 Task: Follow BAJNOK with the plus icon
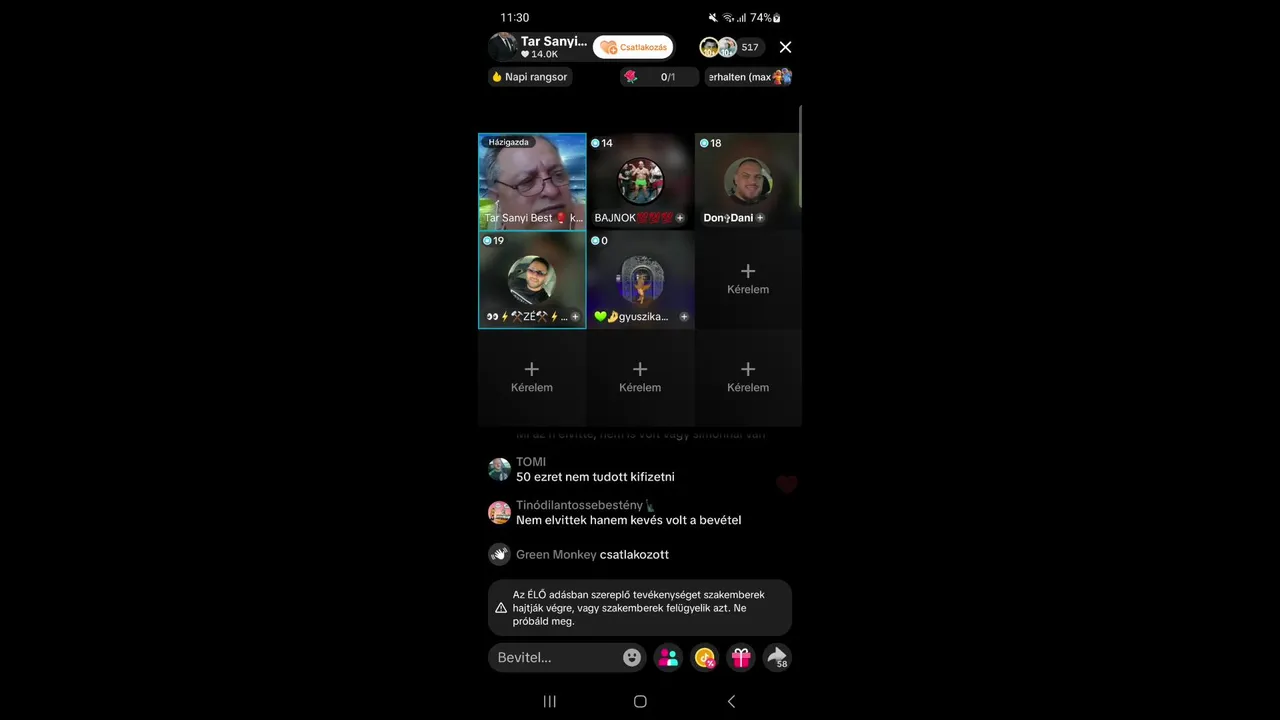(x=680, y=218)
